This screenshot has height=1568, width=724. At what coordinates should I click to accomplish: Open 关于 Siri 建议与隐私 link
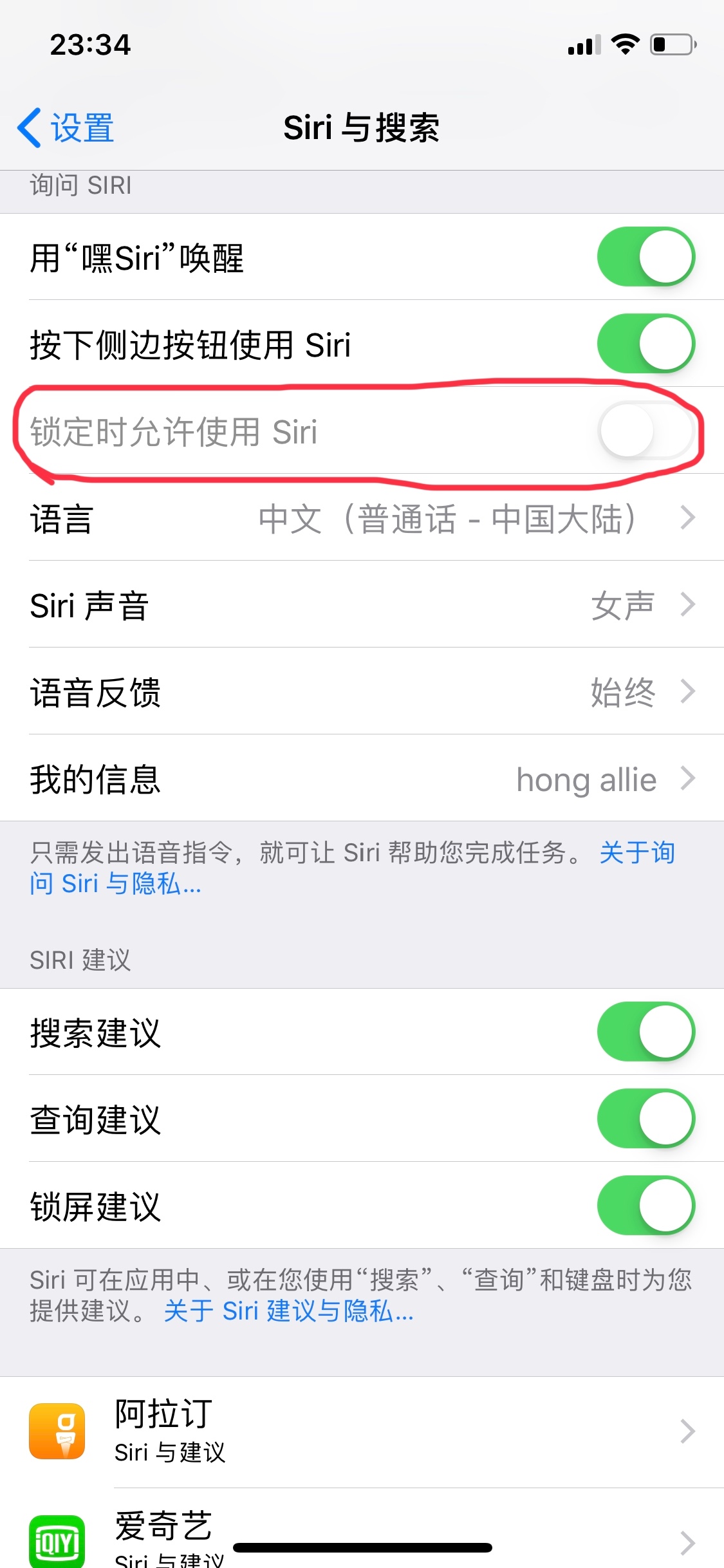(x=288, y=1311)
